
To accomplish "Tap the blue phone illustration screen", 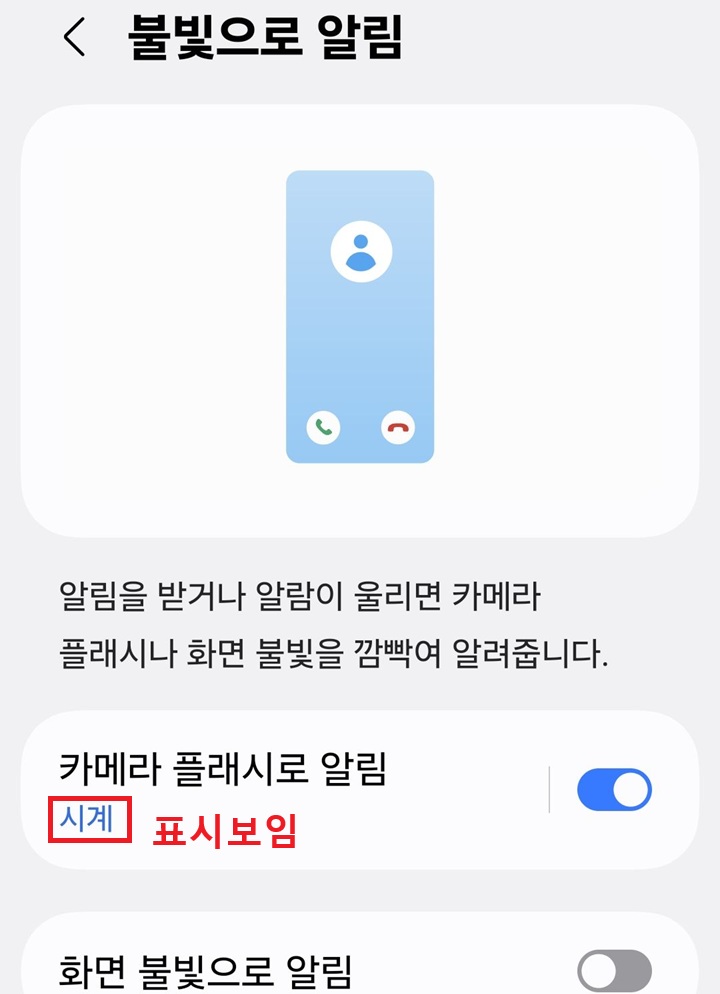I will [360, 316].
